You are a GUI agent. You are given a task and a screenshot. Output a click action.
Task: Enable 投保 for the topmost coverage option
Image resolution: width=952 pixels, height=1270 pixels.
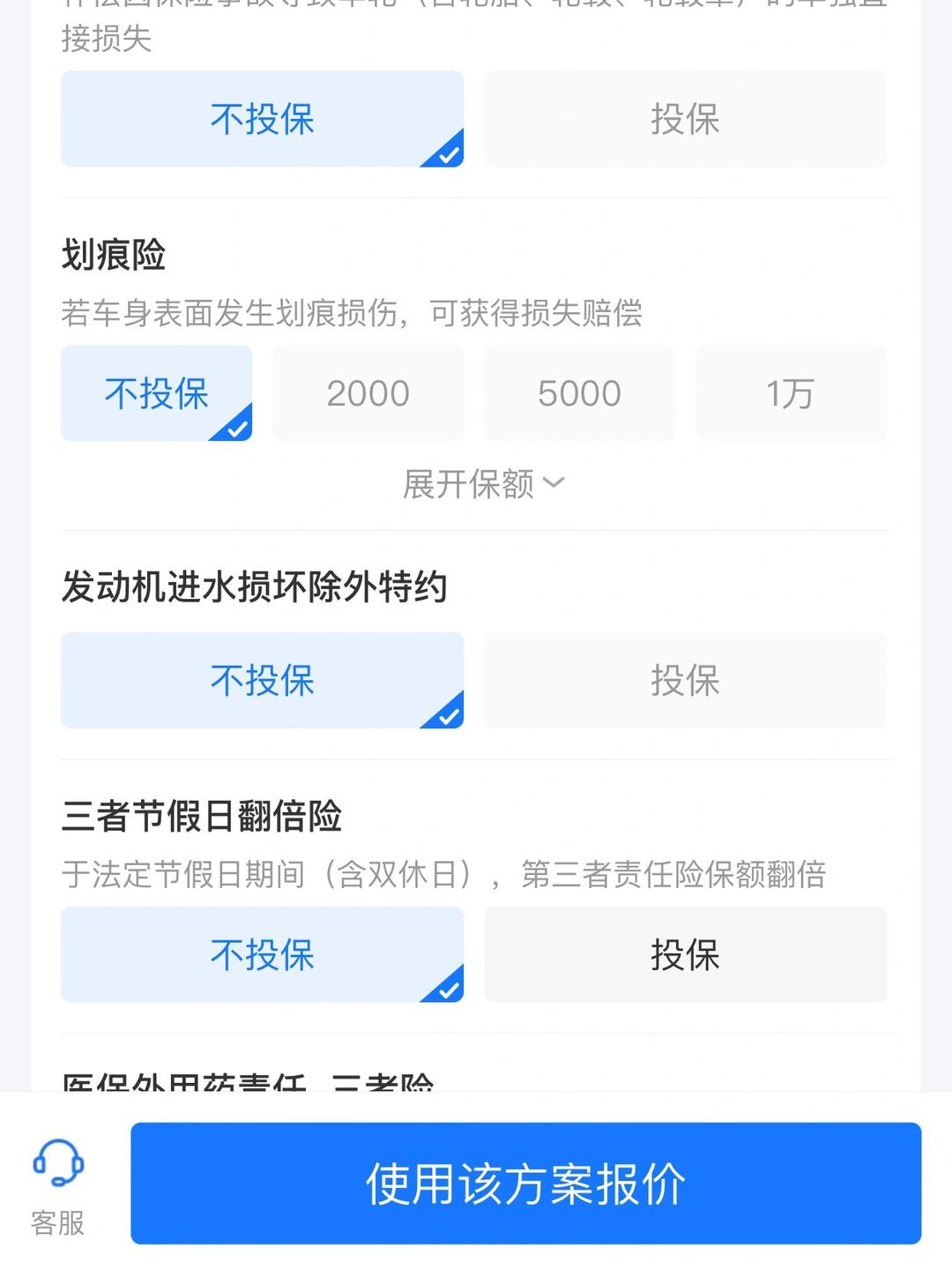click(x=685, y=119)
